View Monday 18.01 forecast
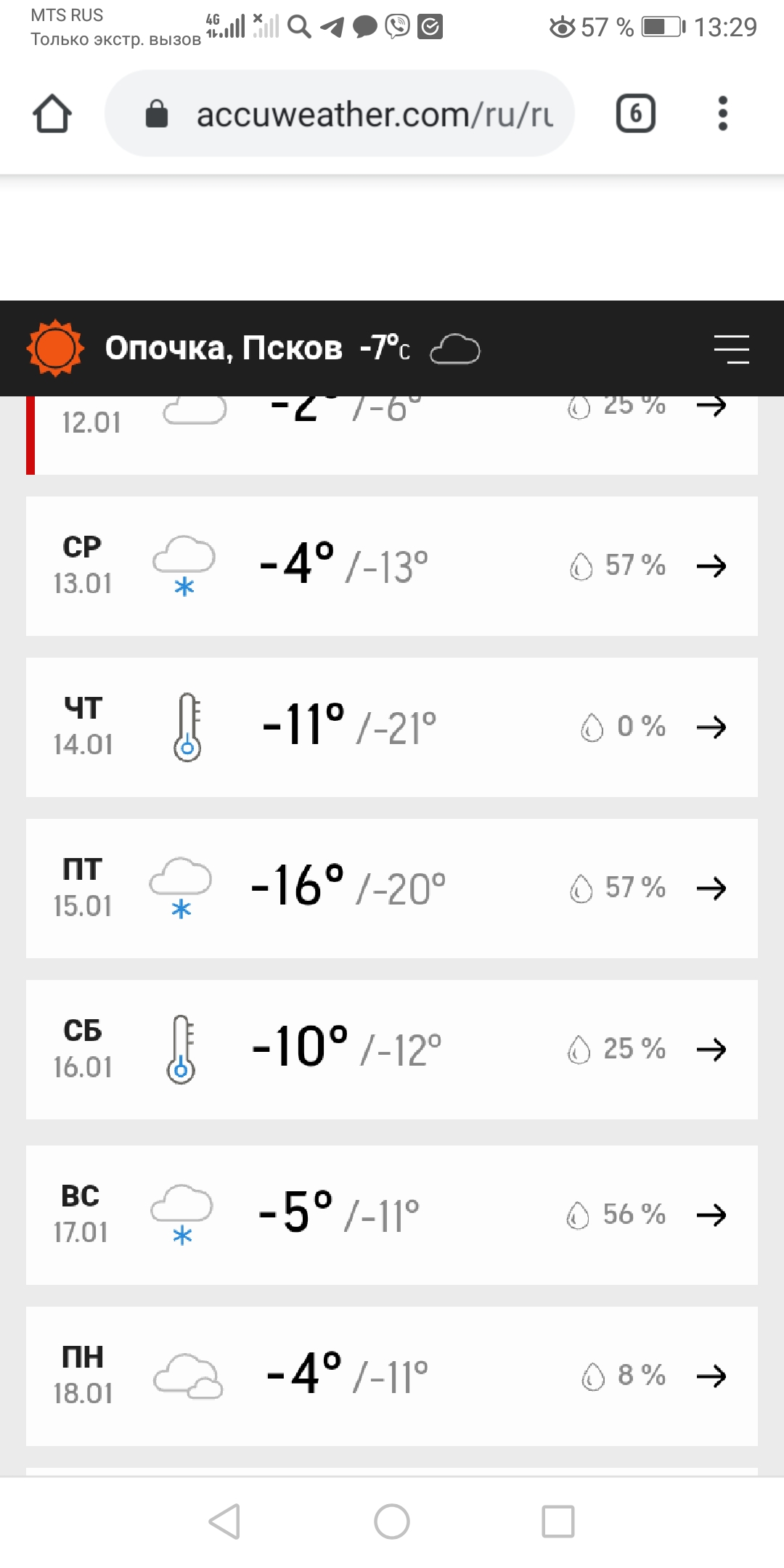The width and height of the screenshot is (784, 1568). [392, 1376]
